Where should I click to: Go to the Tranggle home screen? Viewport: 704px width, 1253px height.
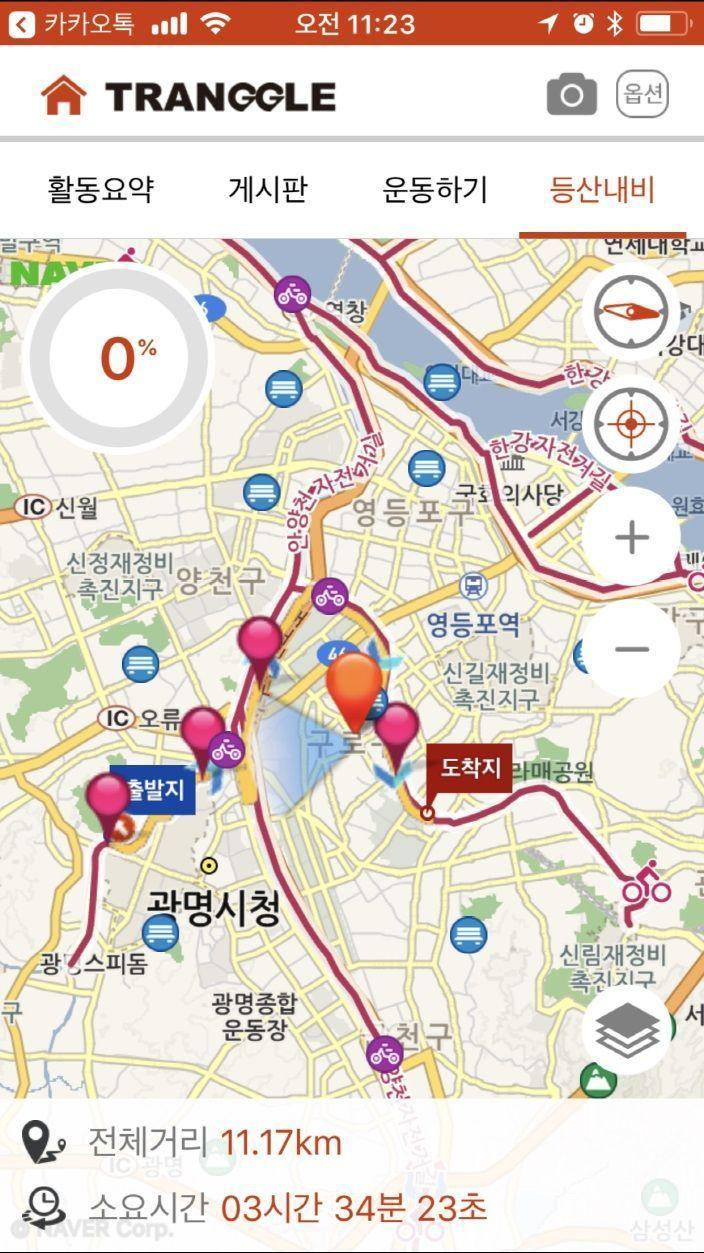coord(63,95)
